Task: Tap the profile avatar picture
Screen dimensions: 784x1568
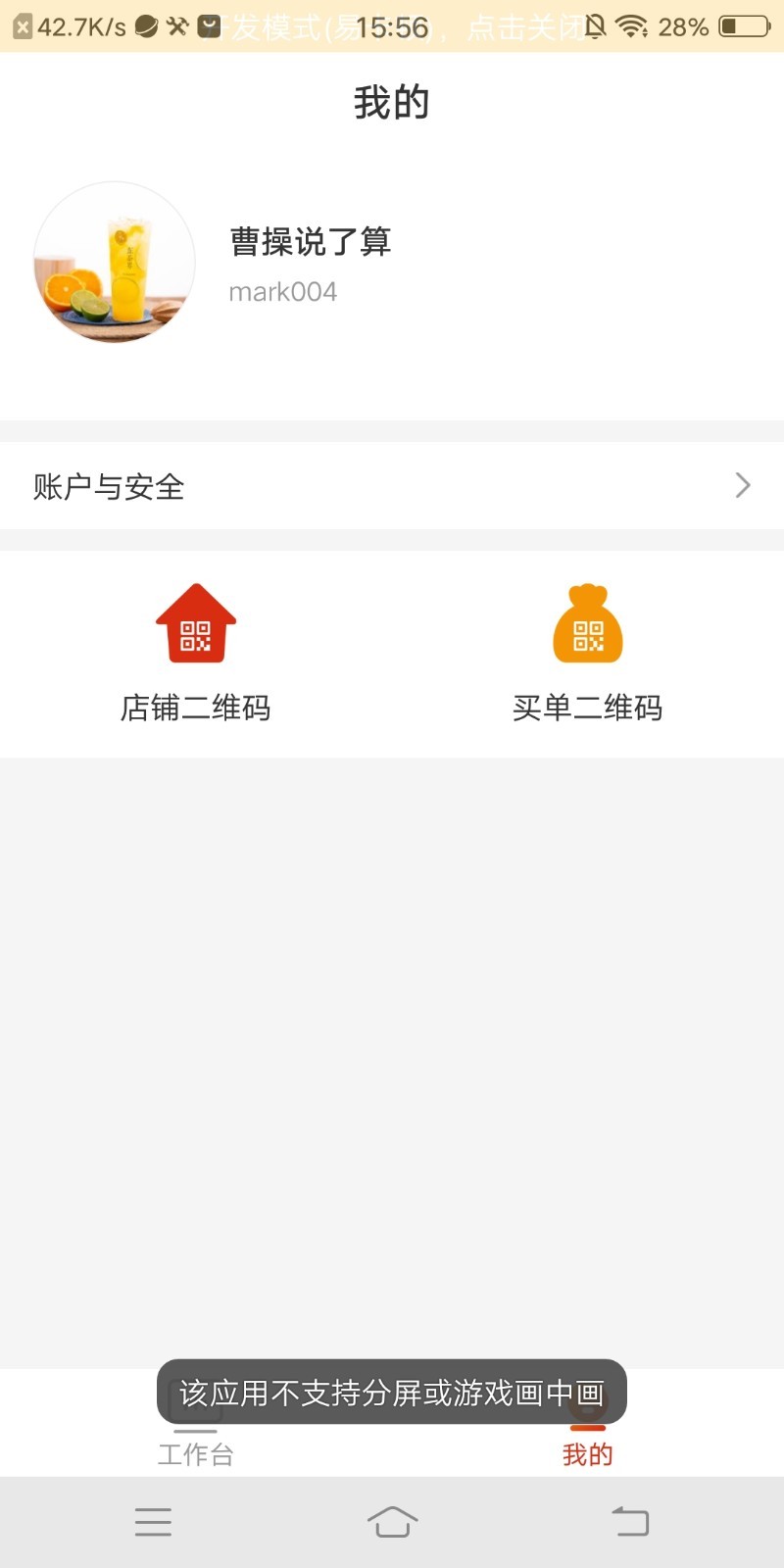Action: 115,263
